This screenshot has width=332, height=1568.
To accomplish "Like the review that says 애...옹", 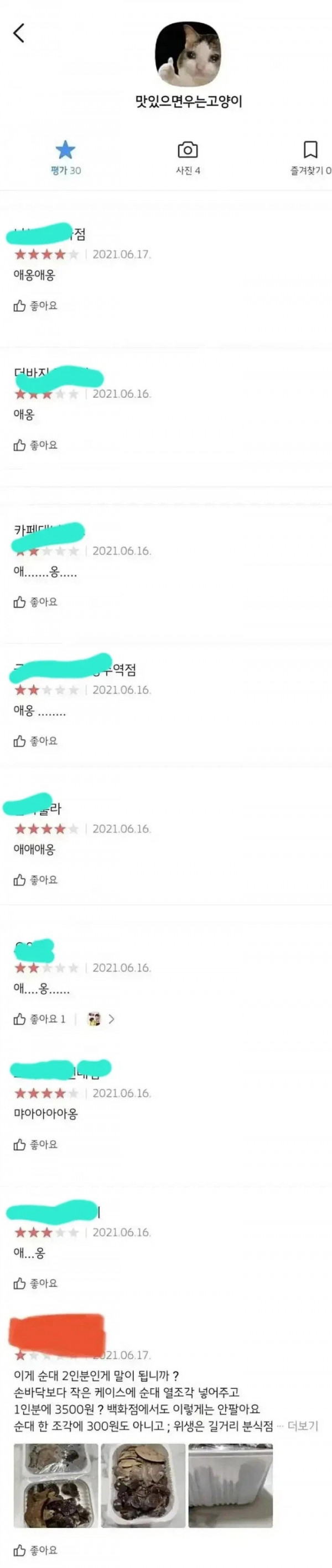I will 35,1283.
